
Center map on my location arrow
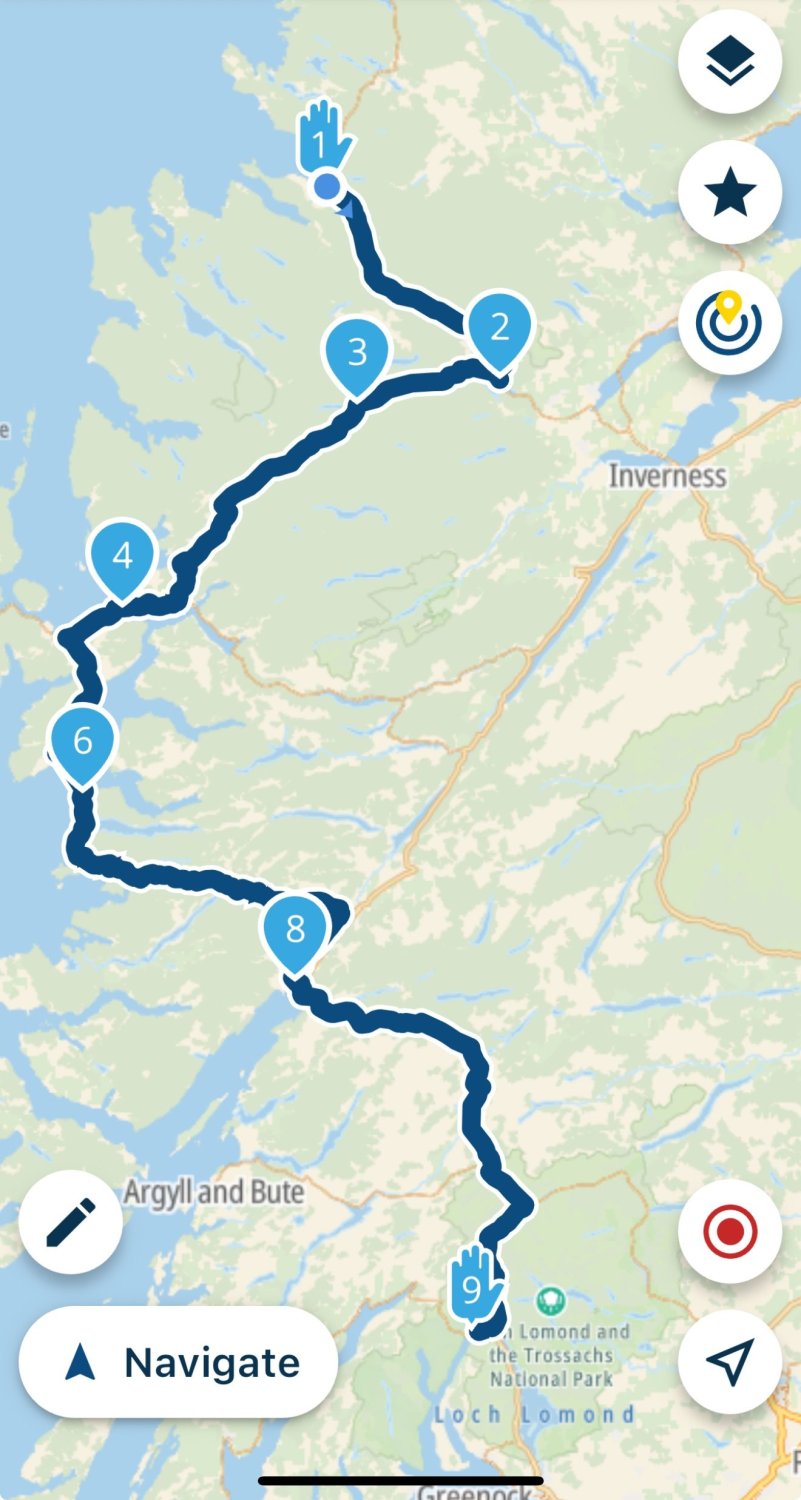[730, 1361]
